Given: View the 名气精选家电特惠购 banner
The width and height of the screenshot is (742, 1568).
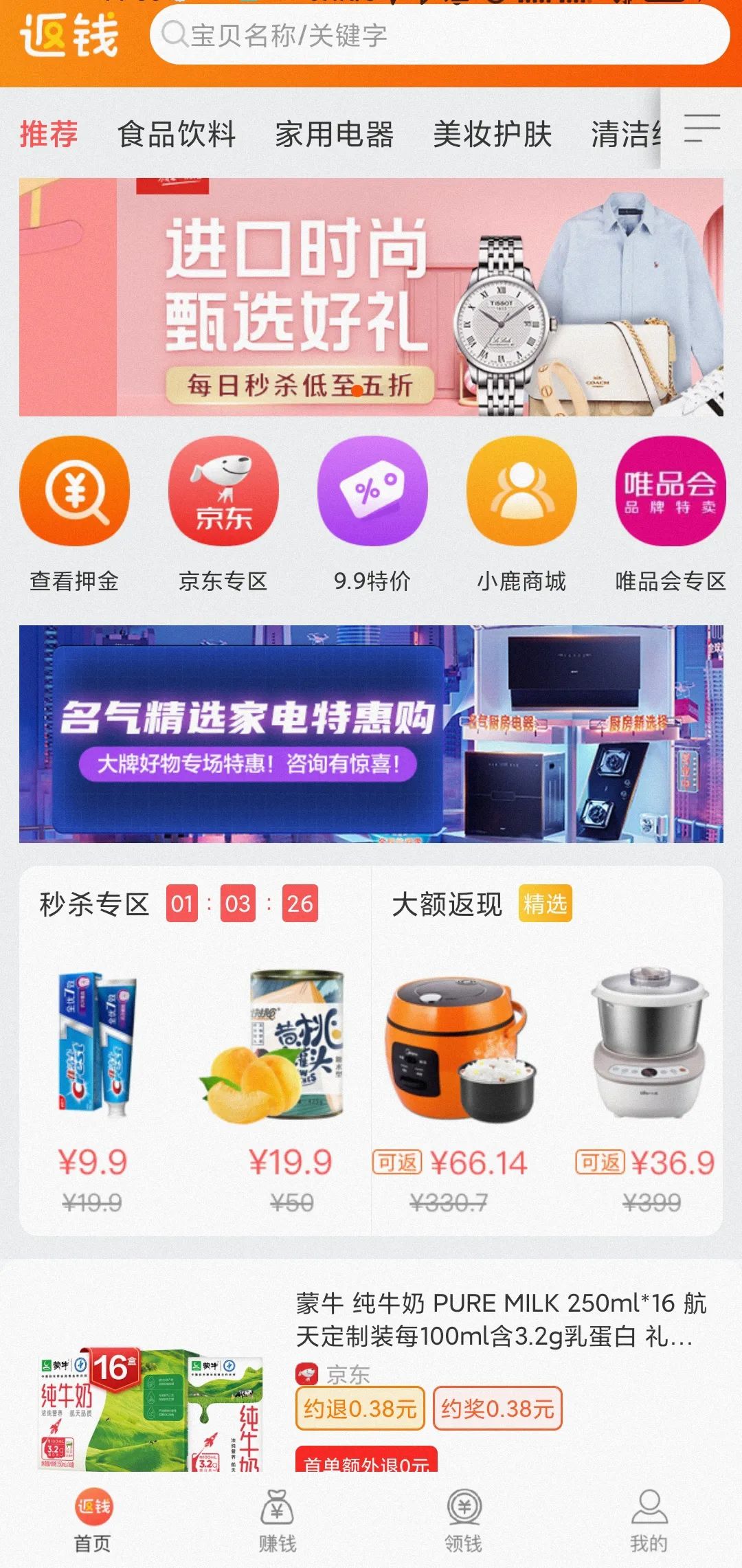Looking at the screenshot, I should (x=371, y=734).
